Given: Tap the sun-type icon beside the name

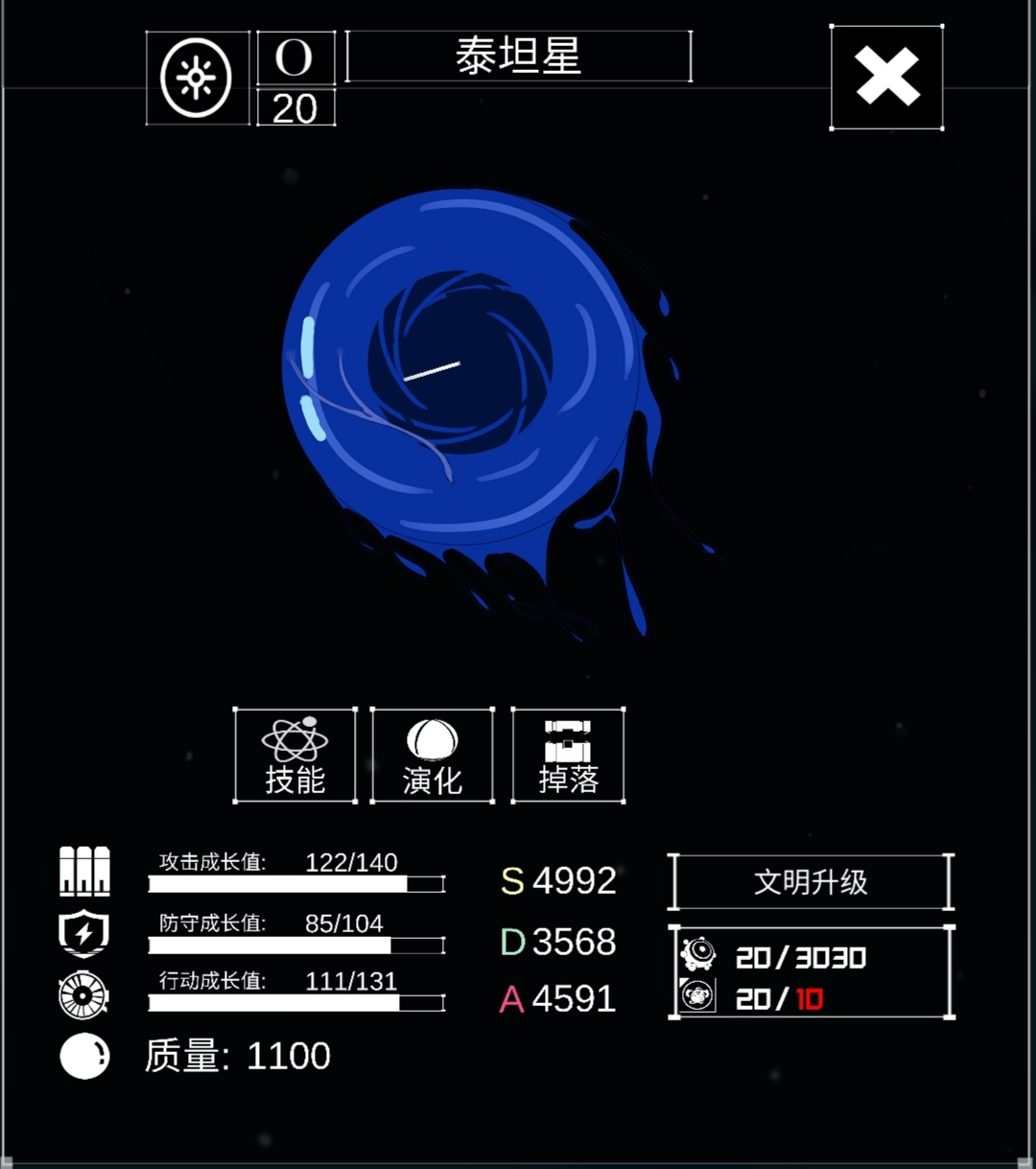Looking at the screenshot, I should (x=197, y=78).
